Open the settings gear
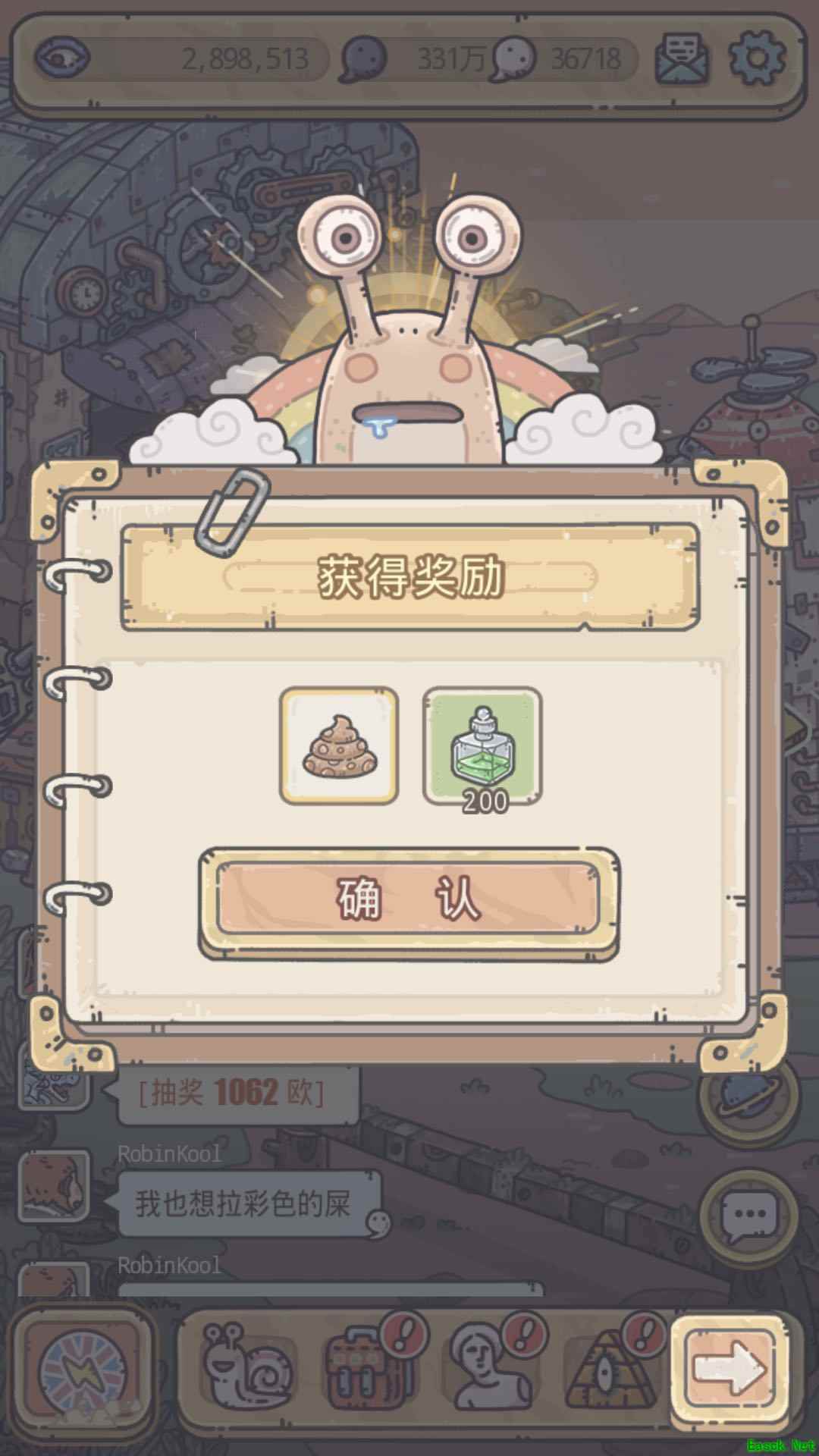 (x=757, y=58)
